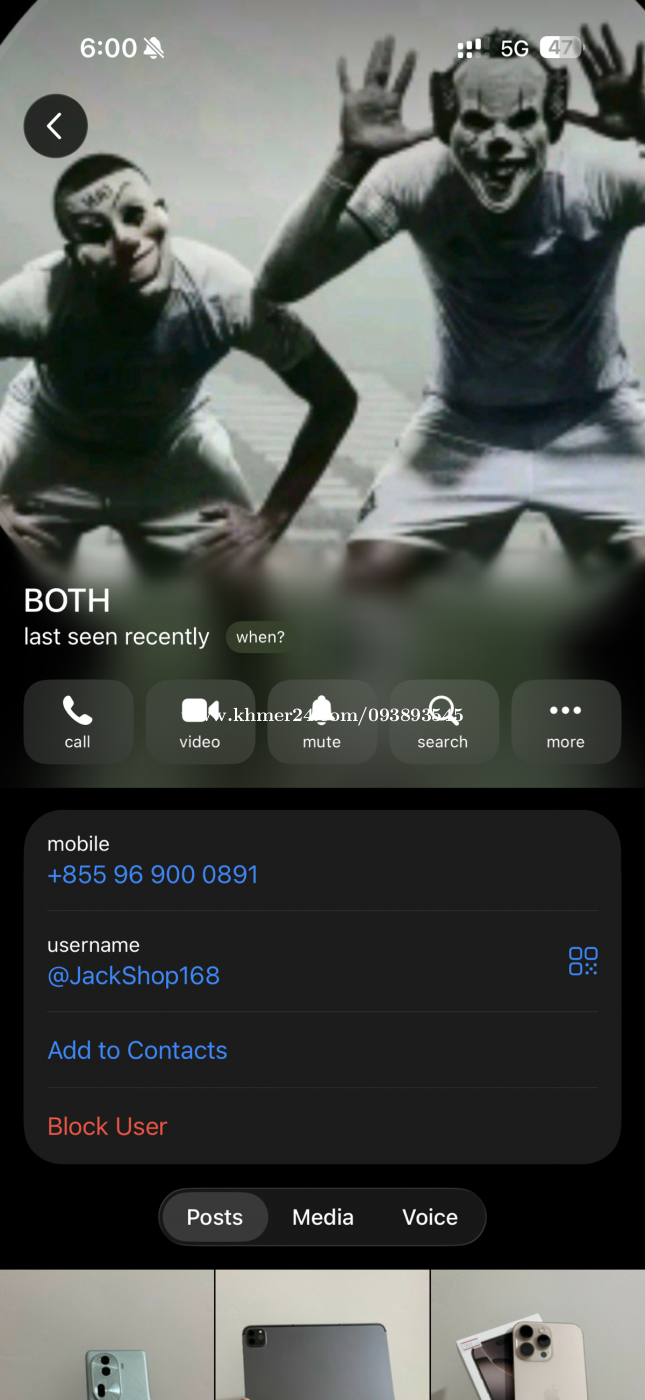The height and width of the screenshot is (1400, 645).
Task: Switch to the Media tab
Action: click(x=323, y=1217)
